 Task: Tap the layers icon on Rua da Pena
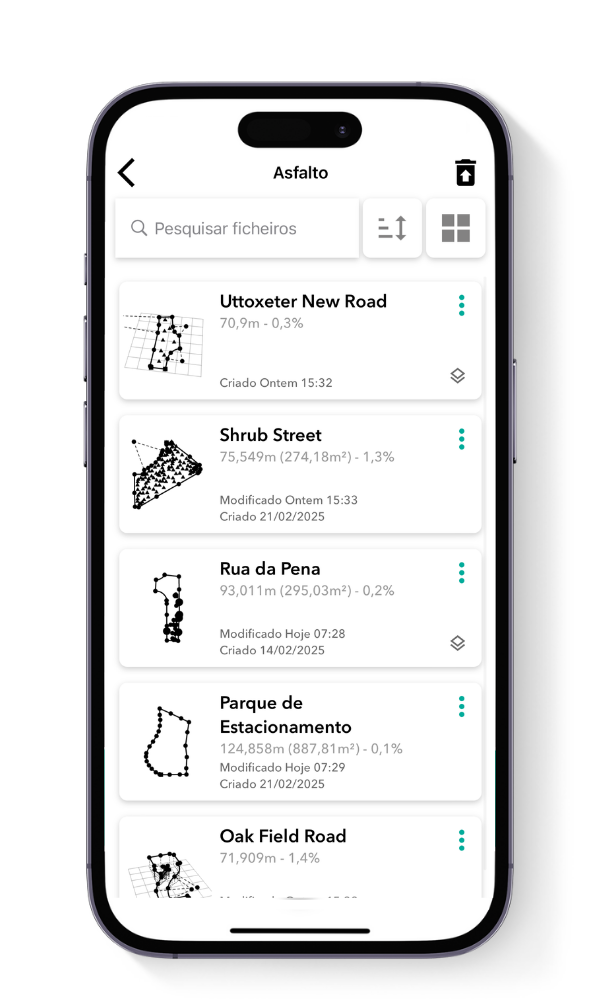point(457,643)
